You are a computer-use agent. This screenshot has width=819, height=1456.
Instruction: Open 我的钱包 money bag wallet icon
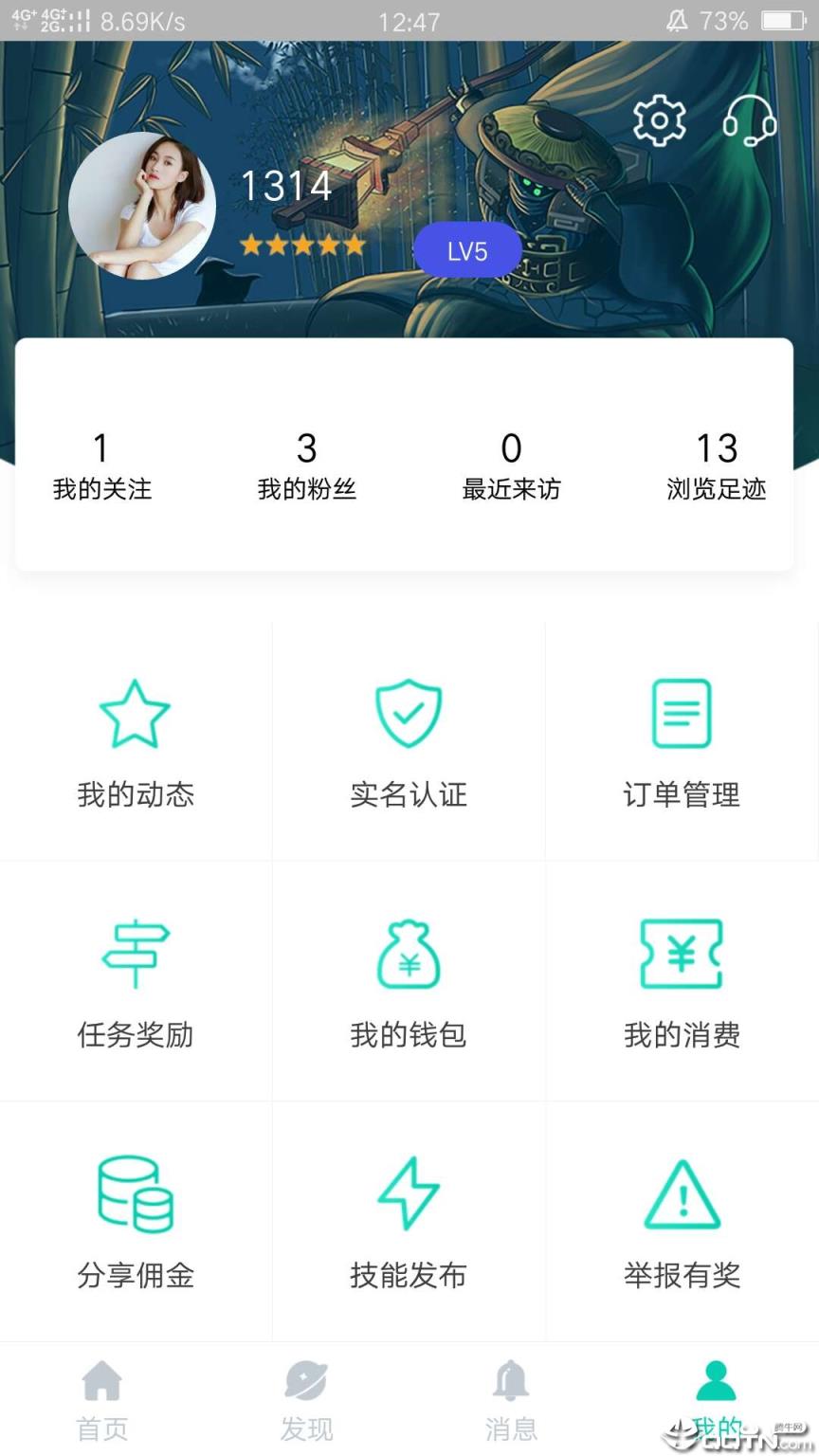(409, 953)
